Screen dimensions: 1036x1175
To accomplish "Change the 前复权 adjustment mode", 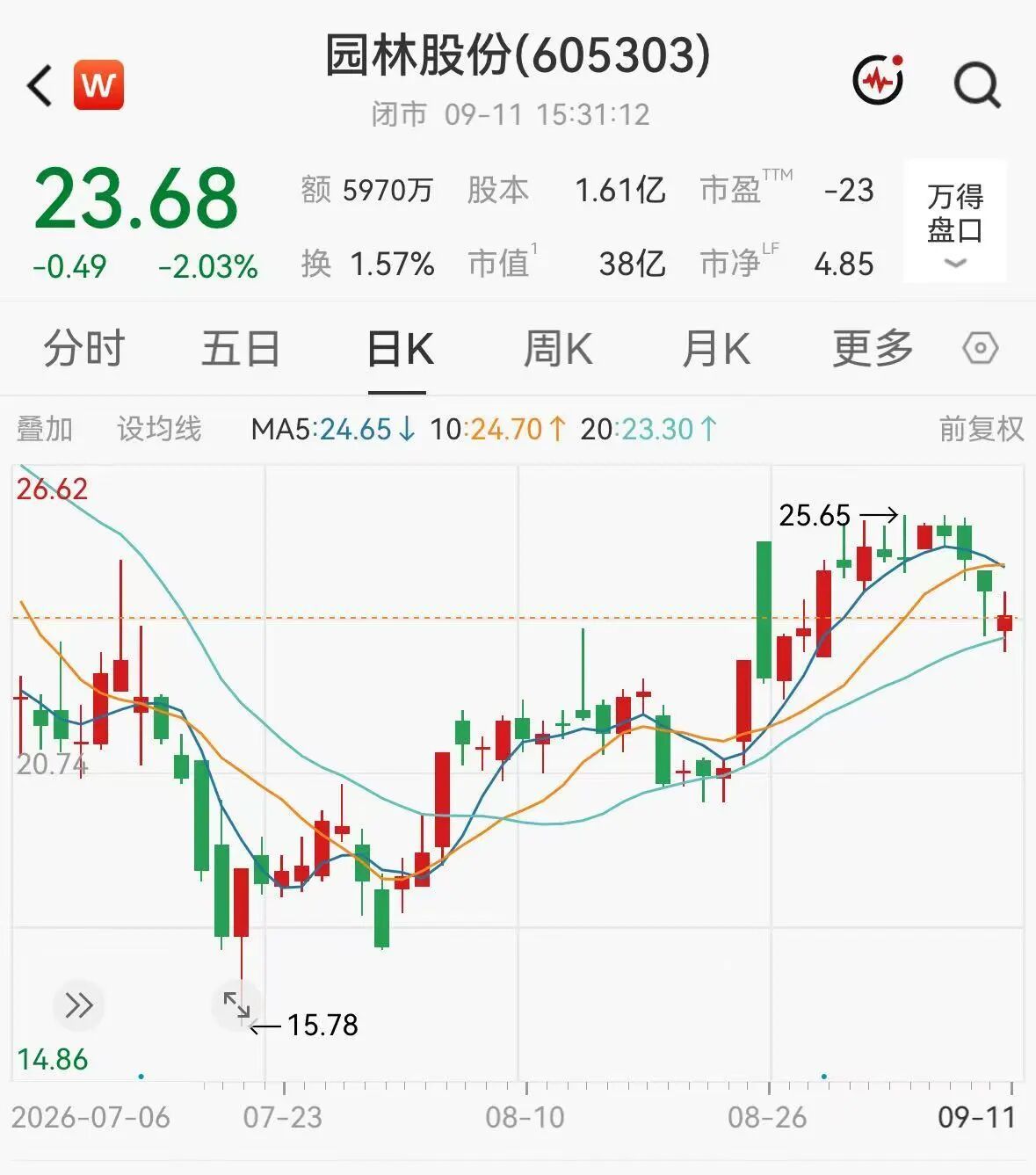I will pos(982,429).
